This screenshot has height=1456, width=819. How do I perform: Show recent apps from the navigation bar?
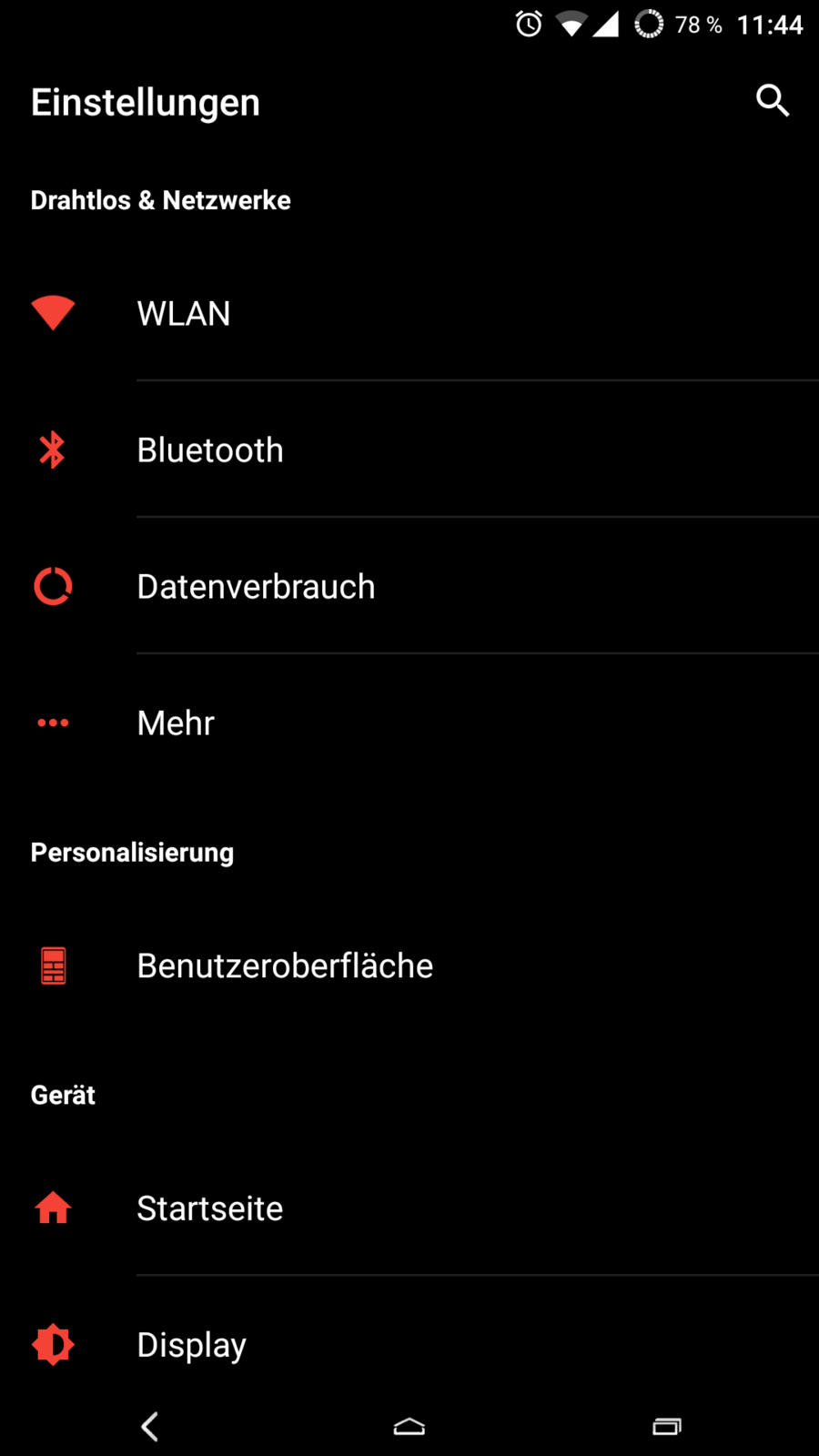[667, 1426]
